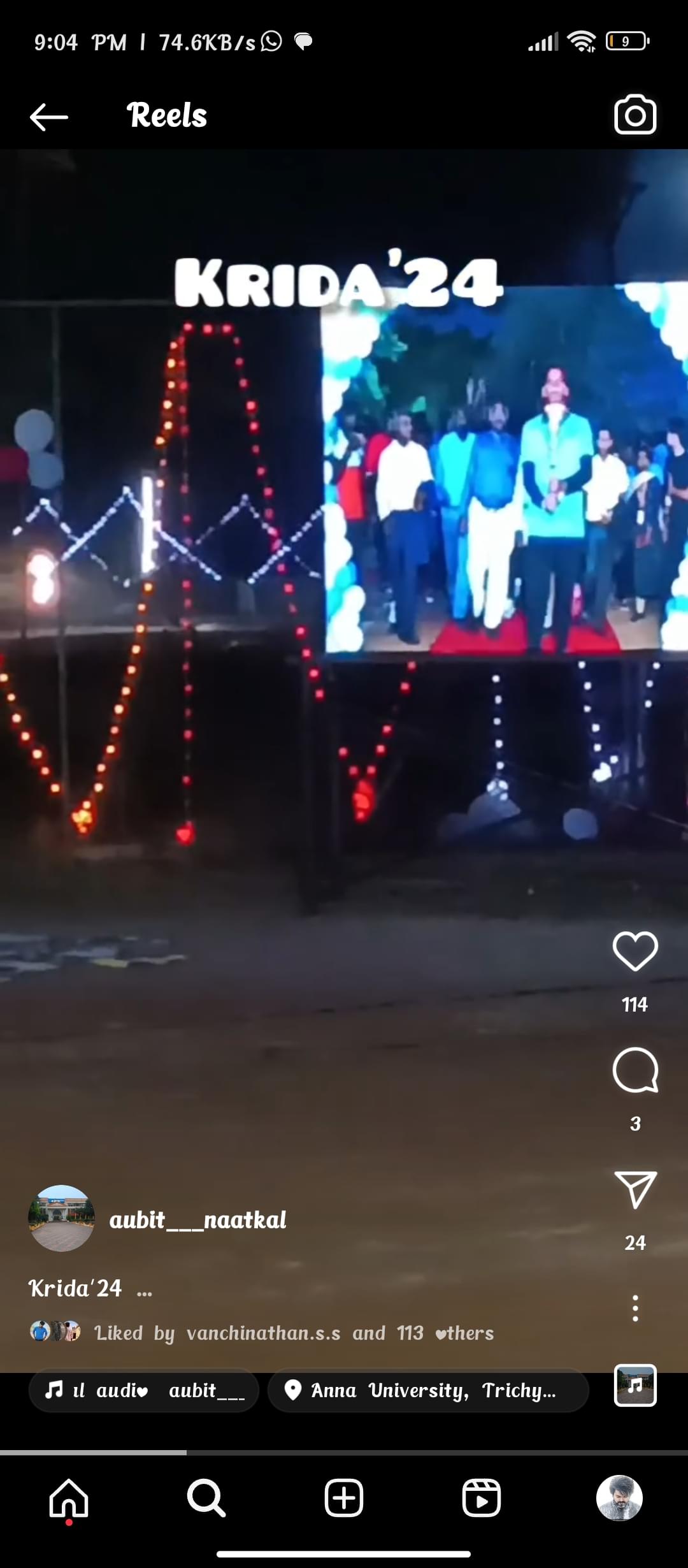Share this reel via the send icon
Screen dimensions: 688x1568
coord(634,1189)
